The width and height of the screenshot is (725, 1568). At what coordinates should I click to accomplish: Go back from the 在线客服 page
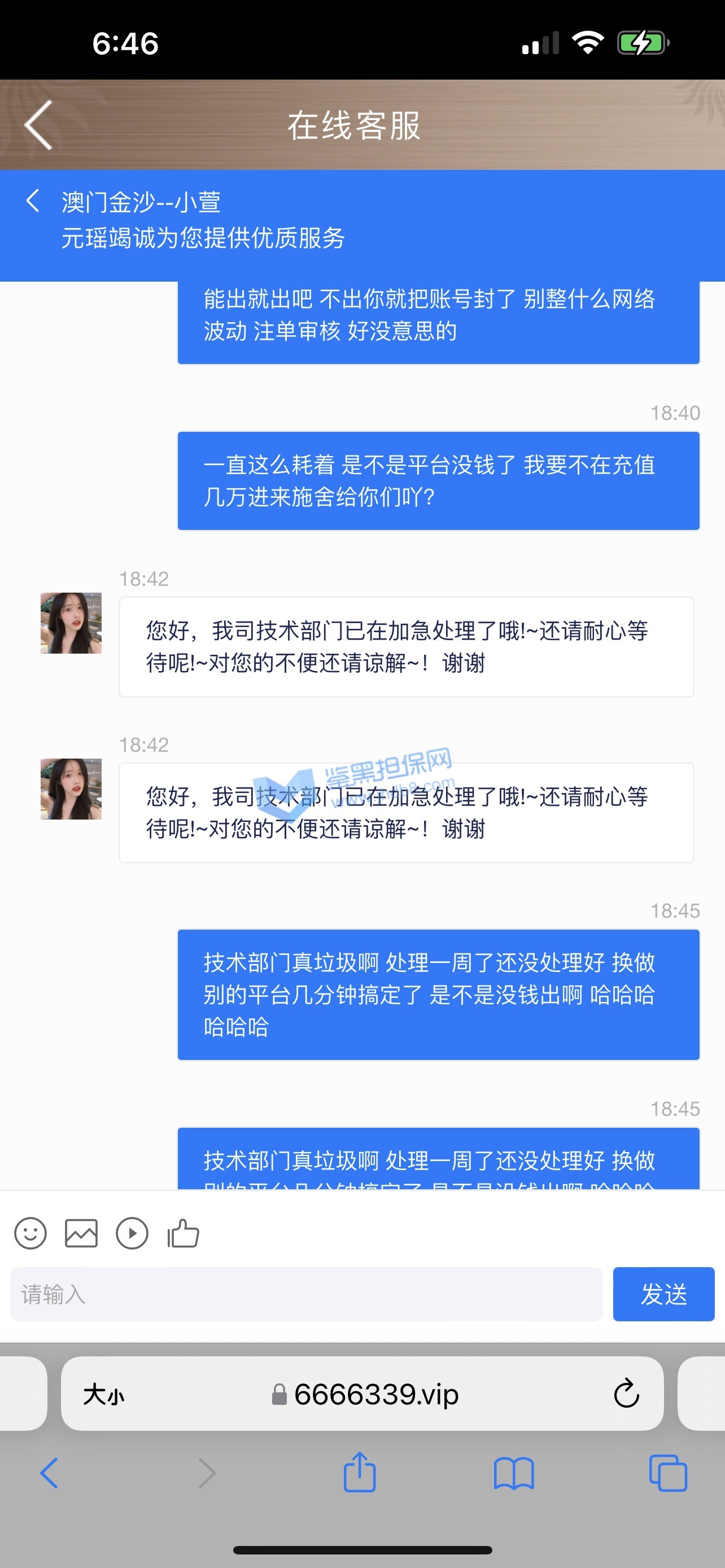pyautogui.click(x=38, y=125)
